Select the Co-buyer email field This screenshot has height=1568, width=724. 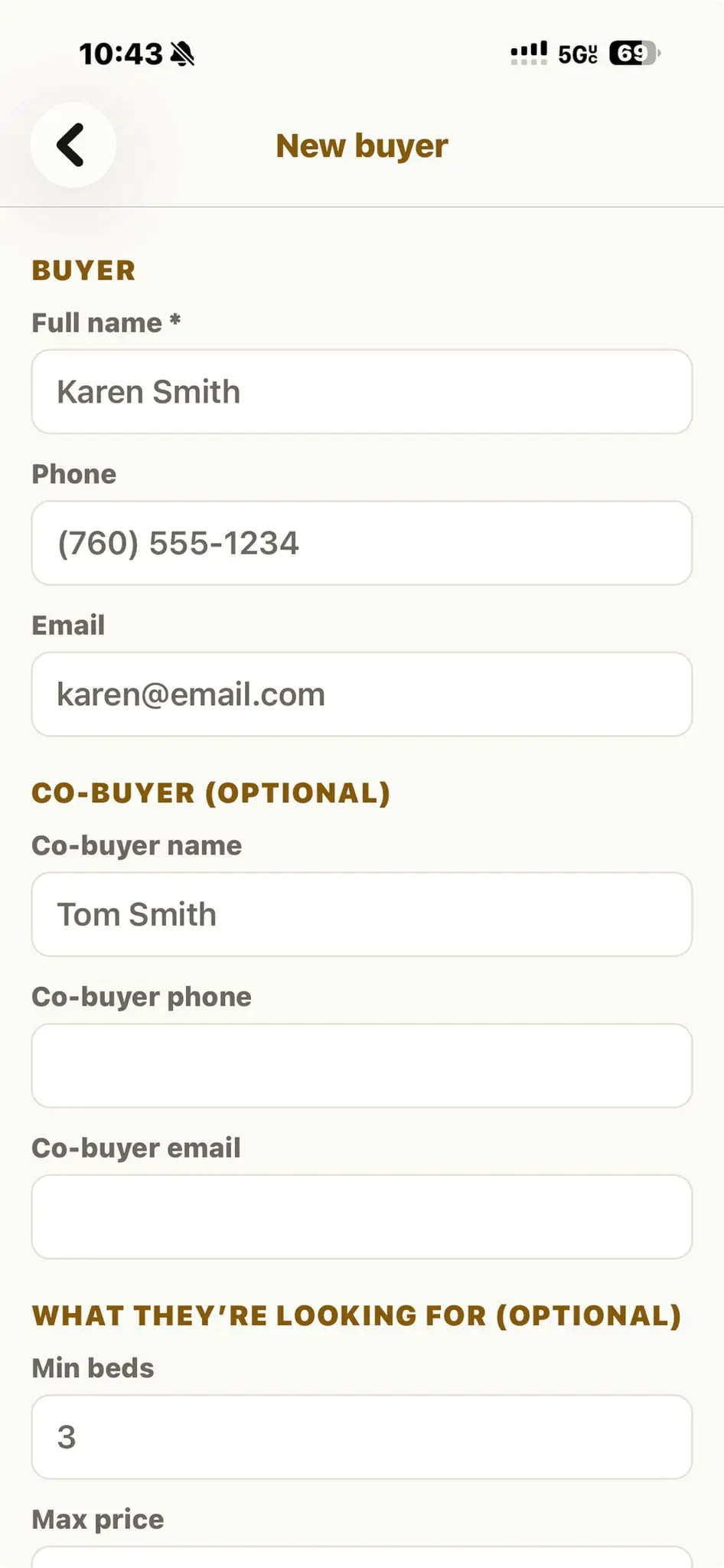362,1217
